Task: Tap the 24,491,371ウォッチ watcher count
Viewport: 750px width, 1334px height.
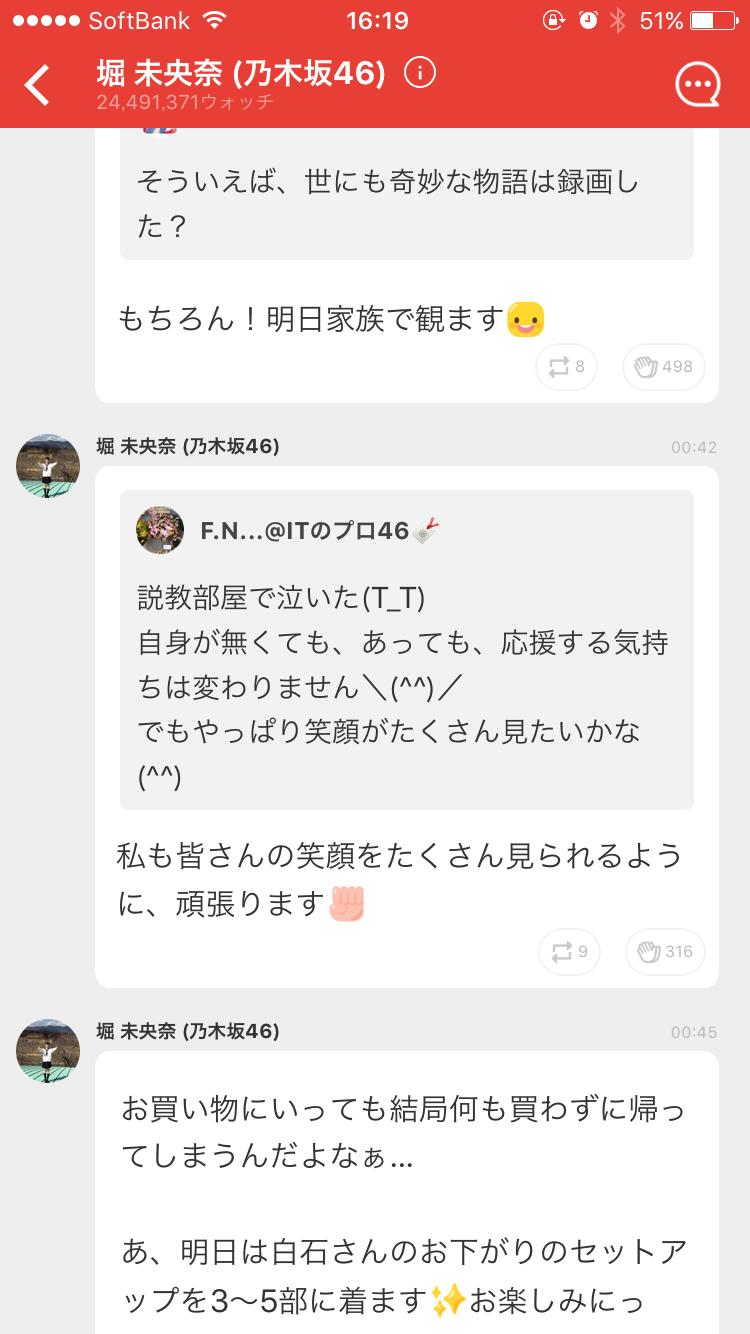Action: point(180,100)
